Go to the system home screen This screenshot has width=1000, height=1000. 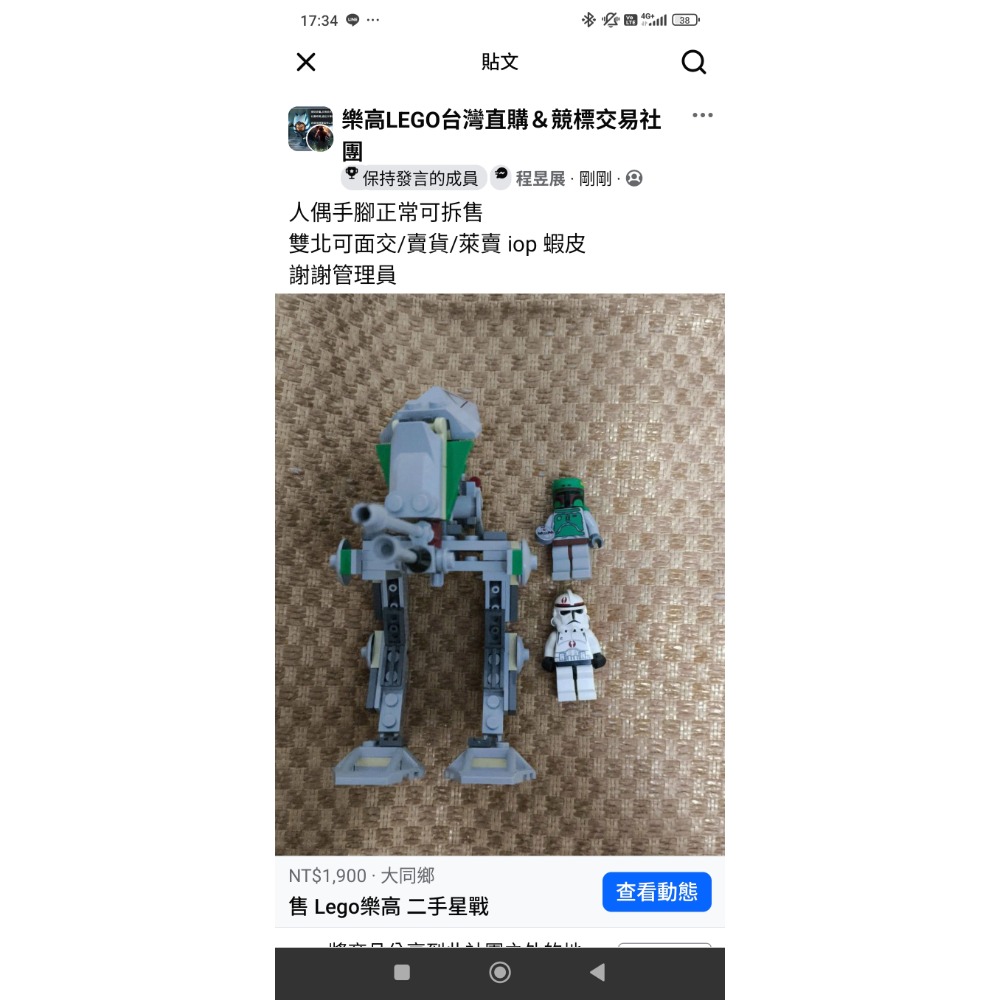pos(500,972)
